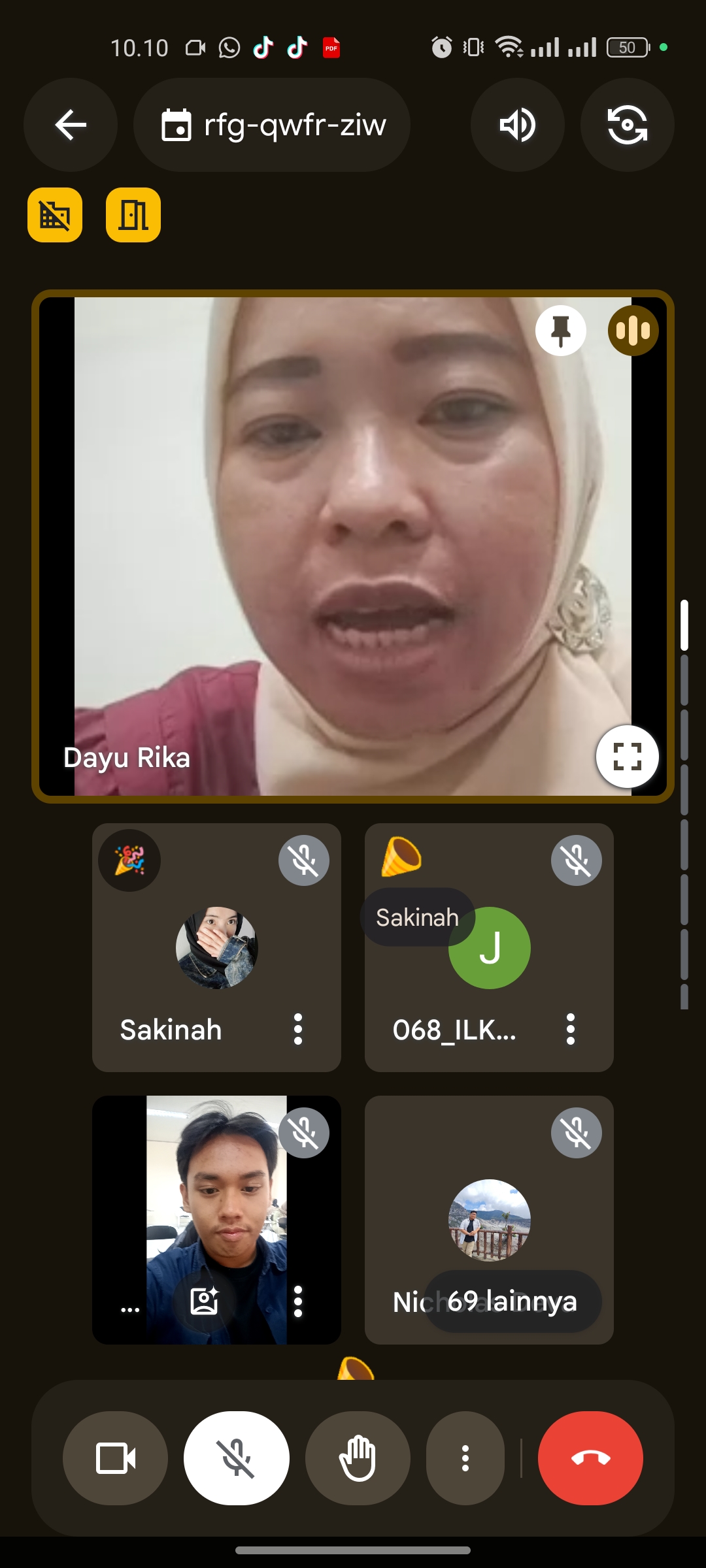This screenshot has height=1568, width=706.
Task: Open options menu for Sakinah
Action: pyautogui.click(x=298, y=1029)
